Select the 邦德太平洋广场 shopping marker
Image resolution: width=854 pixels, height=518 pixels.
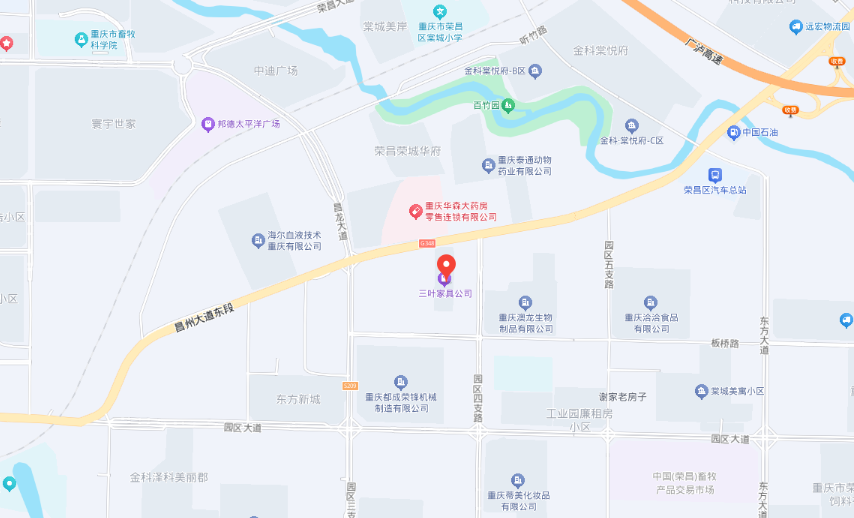pos(208,124)
